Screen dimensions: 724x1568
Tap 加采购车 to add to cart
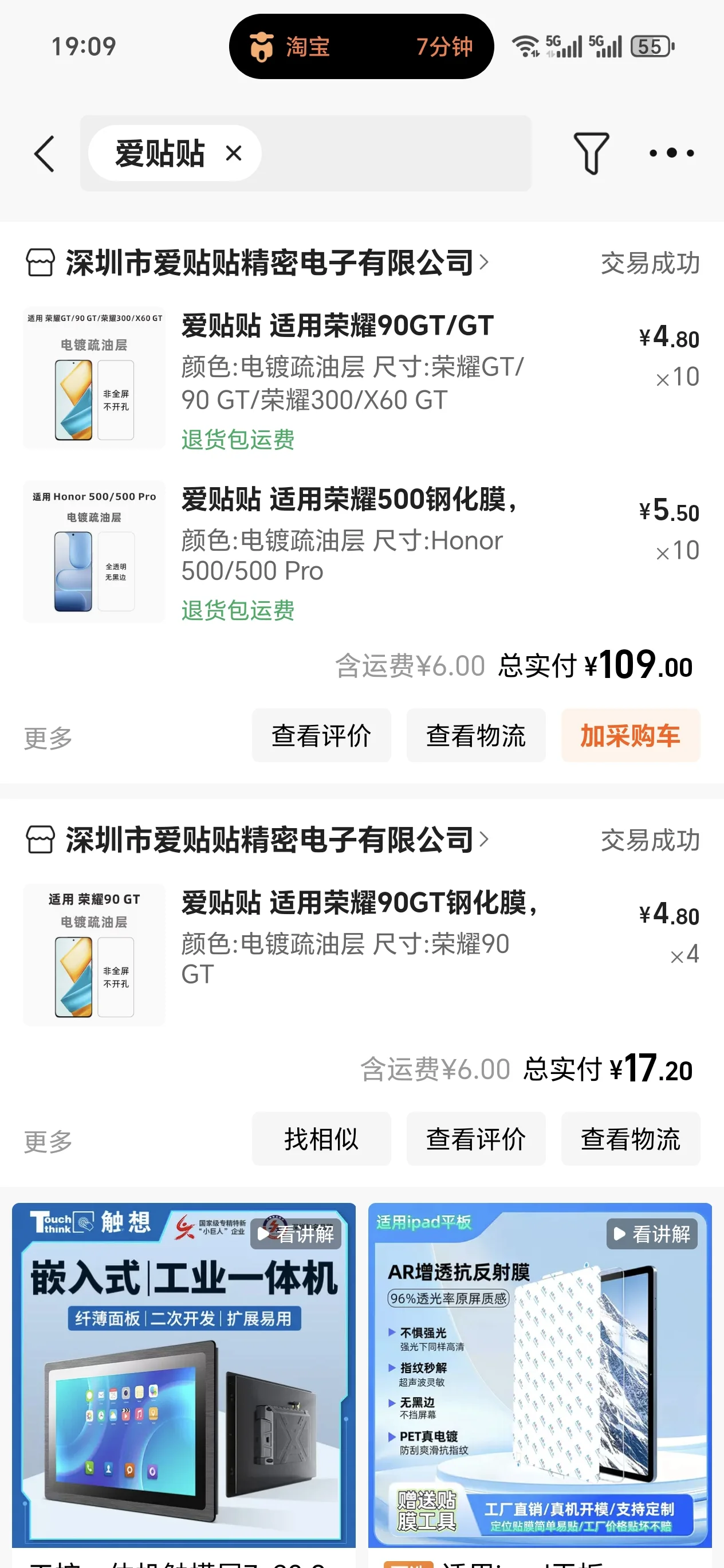(630, 735)
